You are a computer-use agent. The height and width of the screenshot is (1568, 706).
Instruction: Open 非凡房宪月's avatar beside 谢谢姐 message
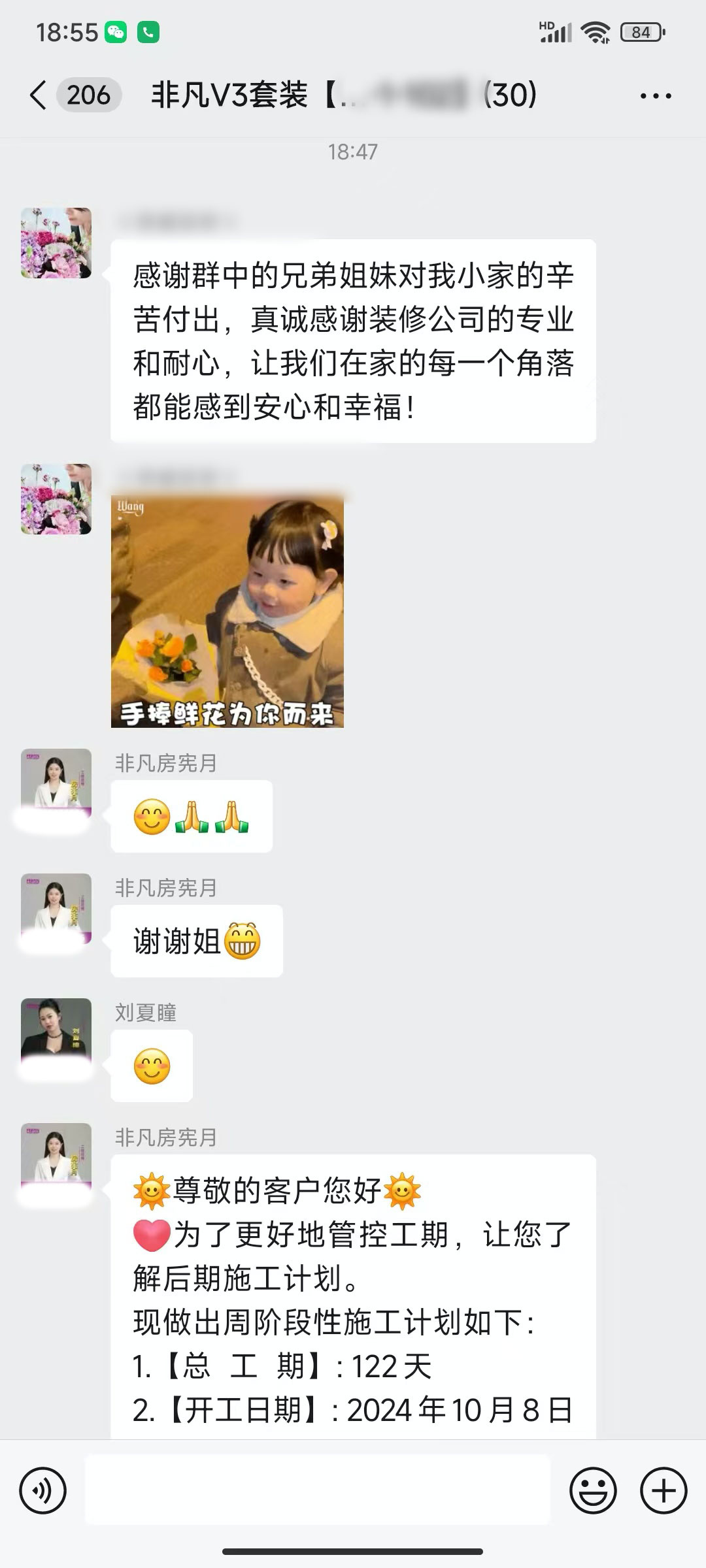click(x=56, y=908)
